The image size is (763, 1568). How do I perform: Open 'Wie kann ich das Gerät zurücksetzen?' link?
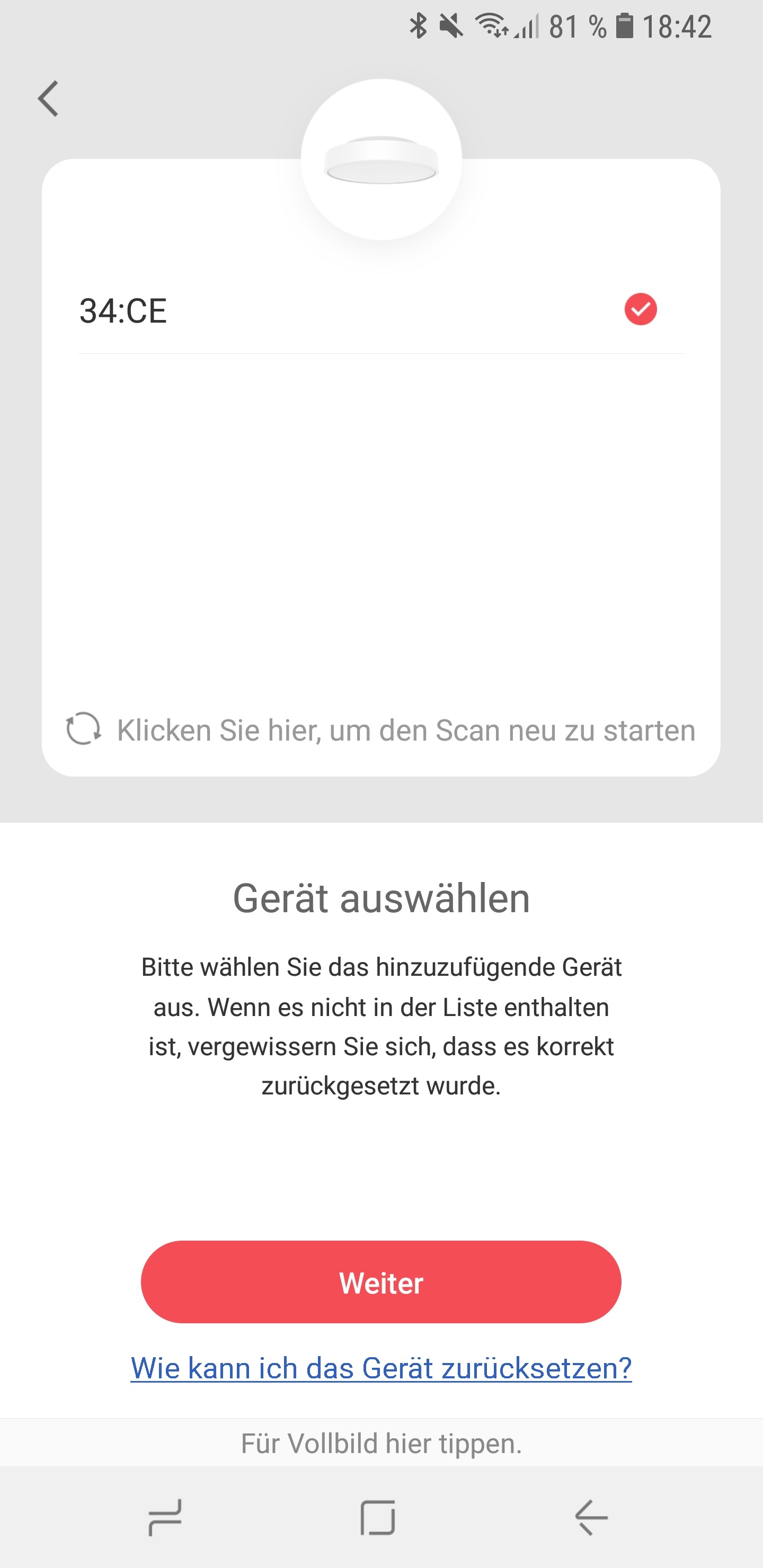381,1368
